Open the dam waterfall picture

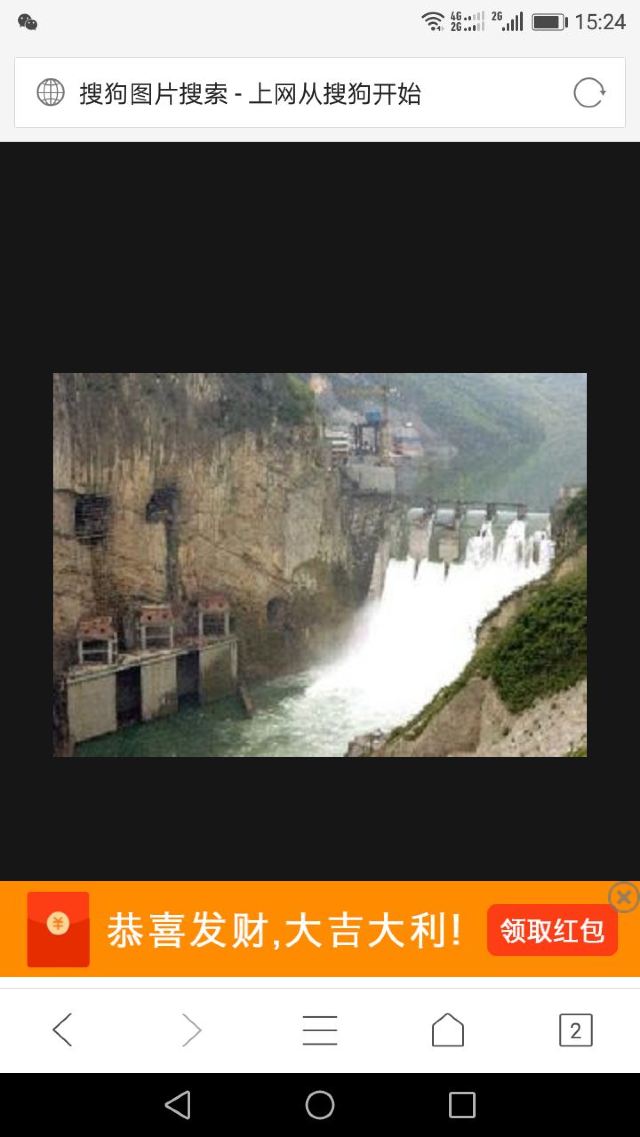tap(320, 565)
